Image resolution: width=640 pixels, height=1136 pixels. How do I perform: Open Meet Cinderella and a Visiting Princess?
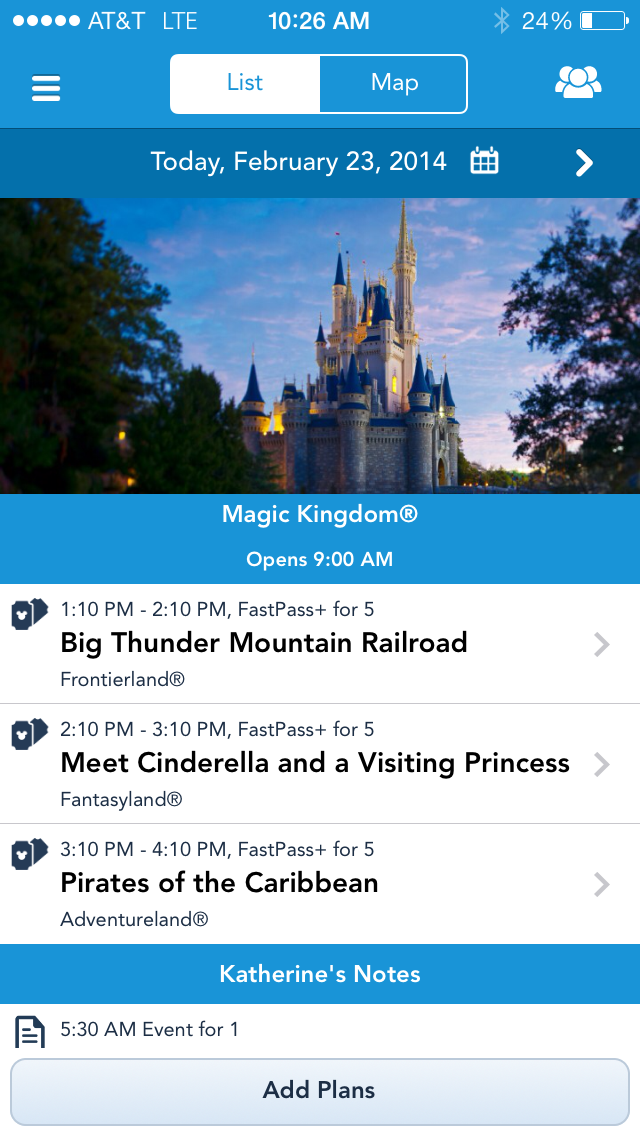click(x=320, y=763)
